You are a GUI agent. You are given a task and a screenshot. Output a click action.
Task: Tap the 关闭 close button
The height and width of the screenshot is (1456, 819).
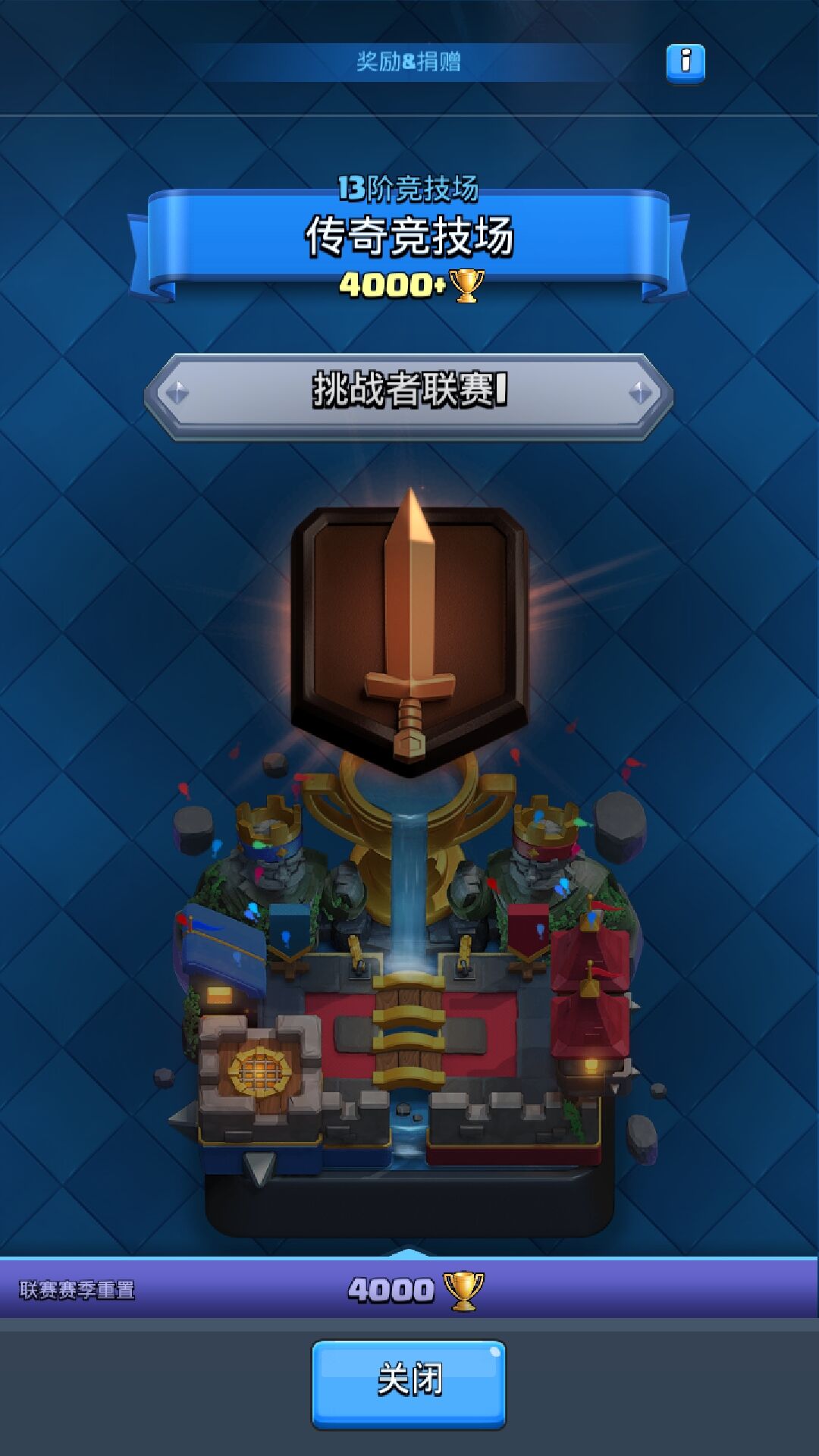tap(409, 1383)
